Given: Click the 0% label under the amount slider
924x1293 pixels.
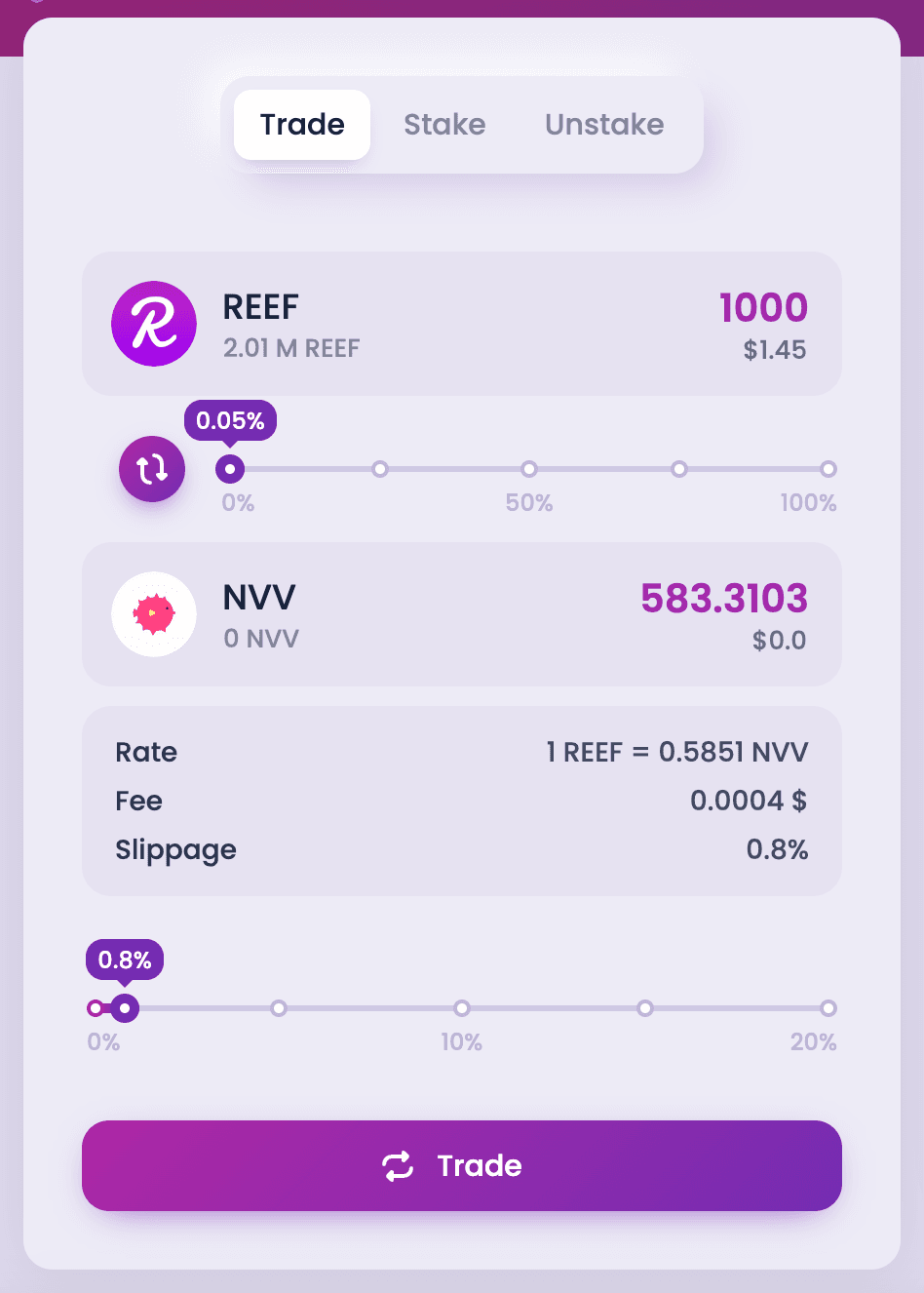Looking at the screenshot, I should coord(237,503).
